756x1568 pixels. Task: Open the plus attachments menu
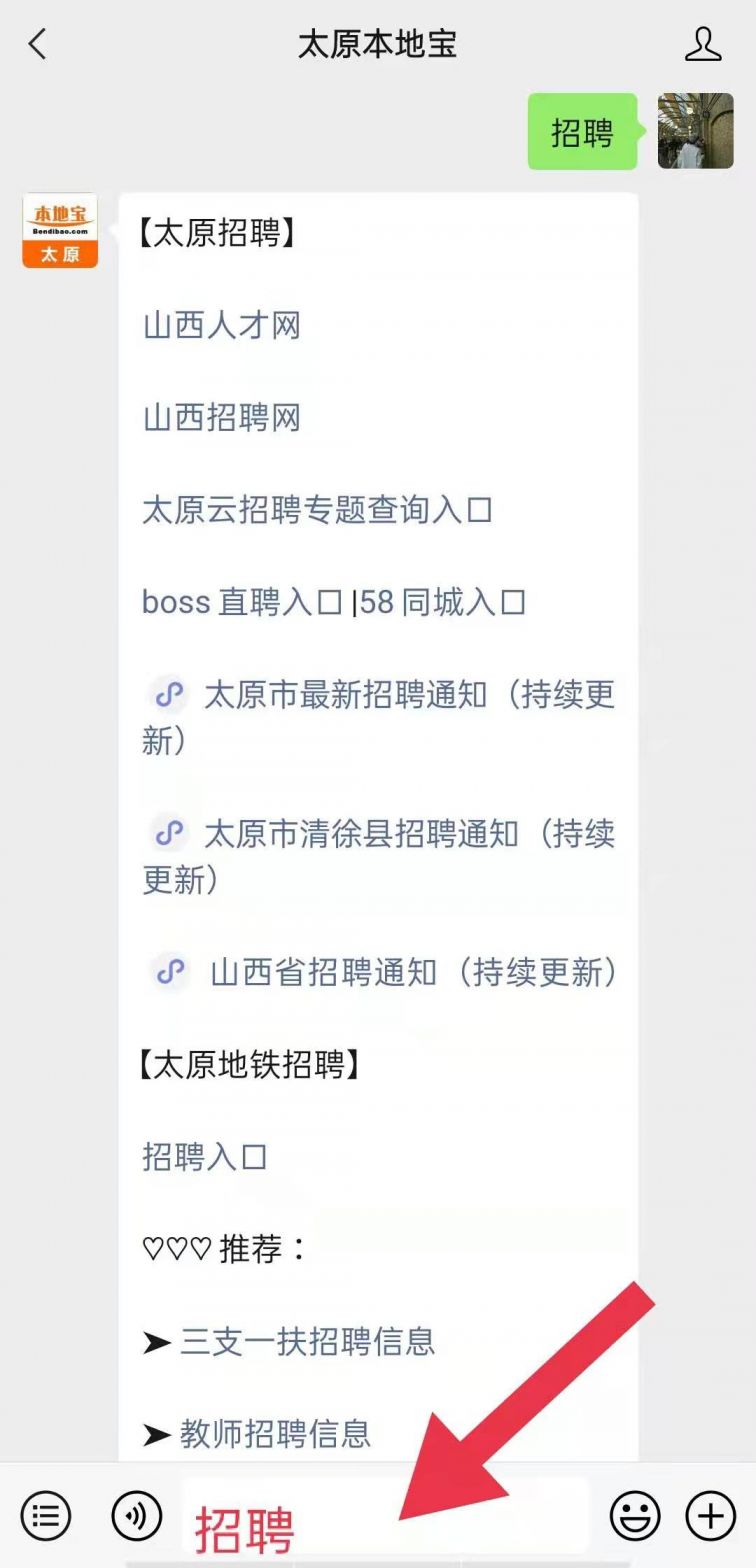point(710,1516)
